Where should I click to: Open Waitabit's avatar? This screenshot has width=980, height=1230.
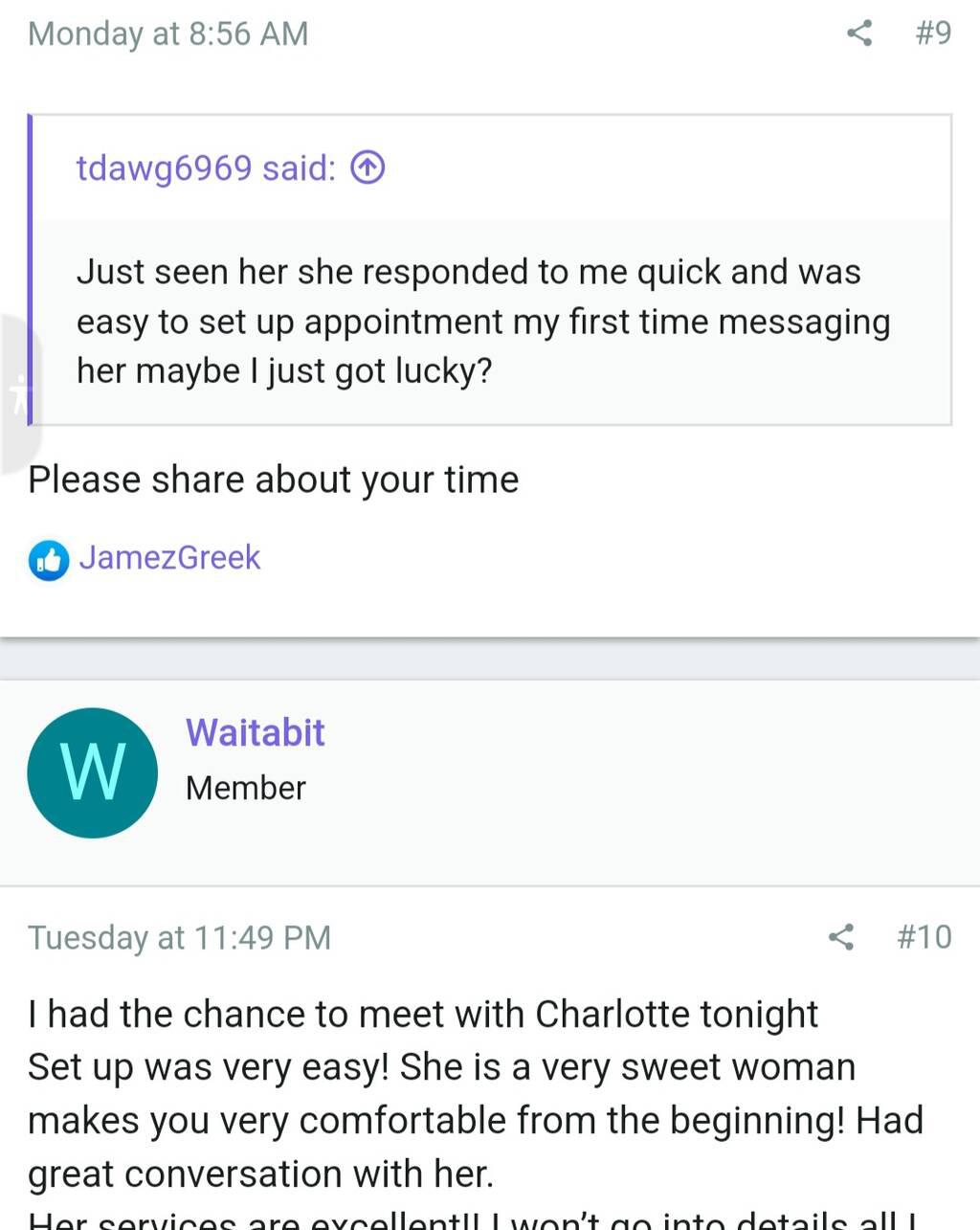coord(93,772)
